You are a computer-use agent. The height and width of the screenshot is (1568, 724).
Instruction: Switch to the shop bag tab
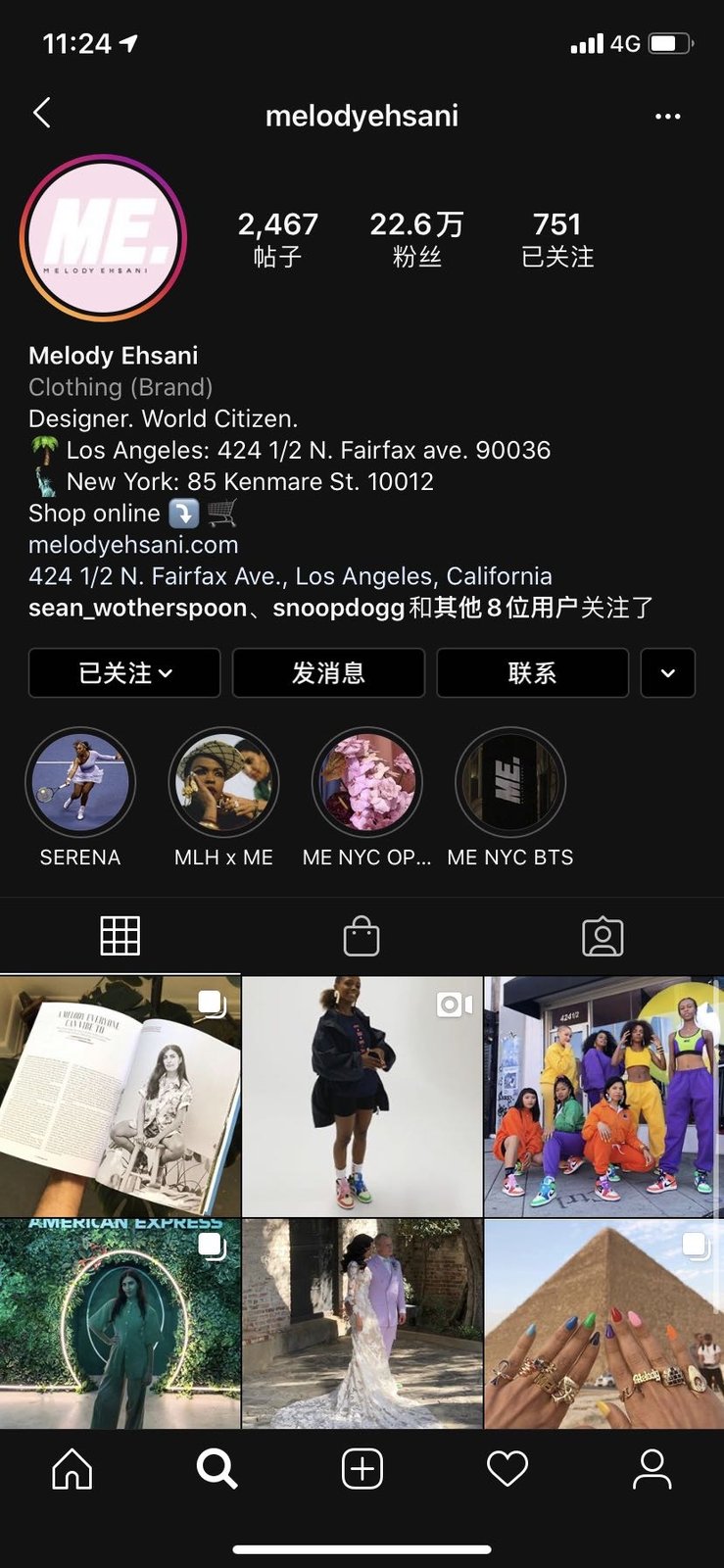[x=362, y=936]
